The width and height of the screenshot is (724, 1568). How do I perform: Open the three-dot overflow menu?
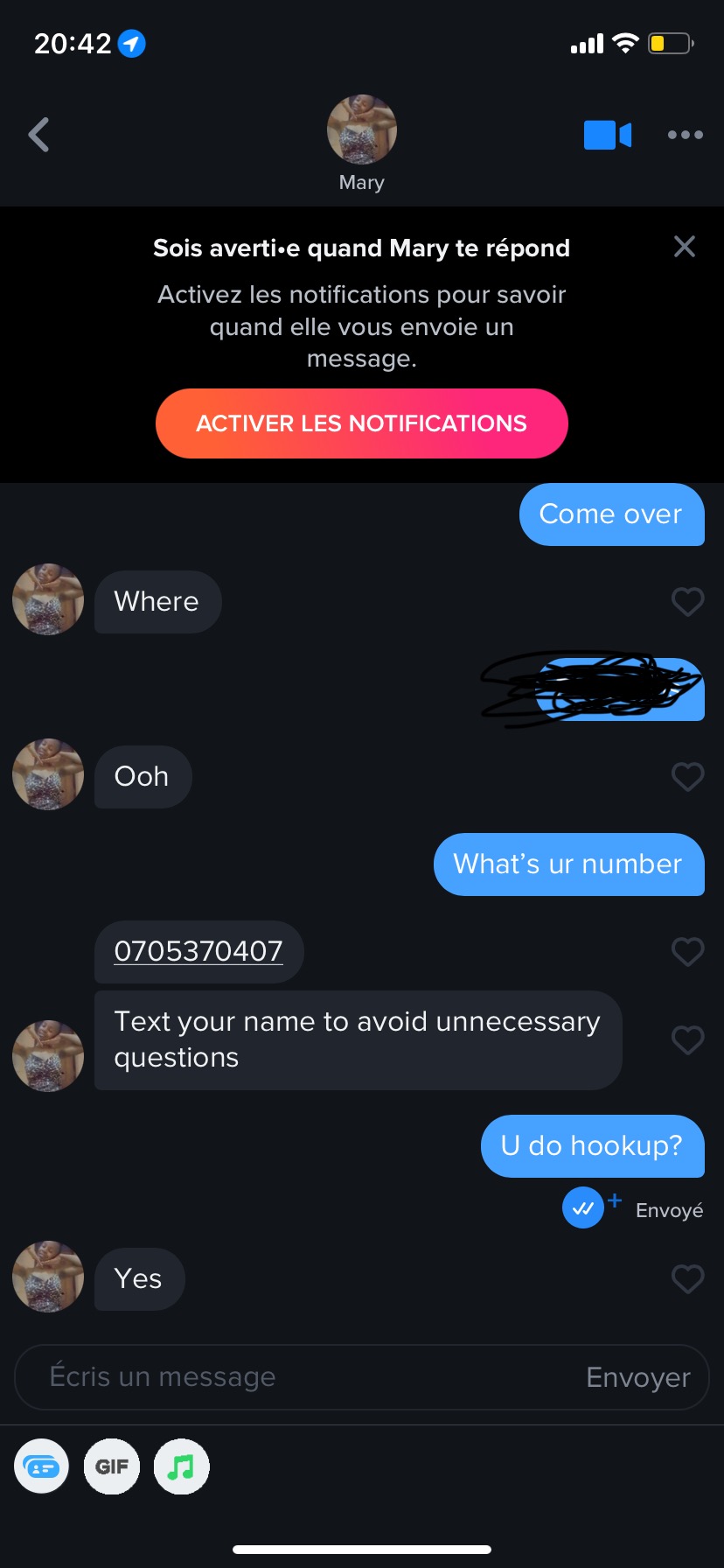pos(685,135)
